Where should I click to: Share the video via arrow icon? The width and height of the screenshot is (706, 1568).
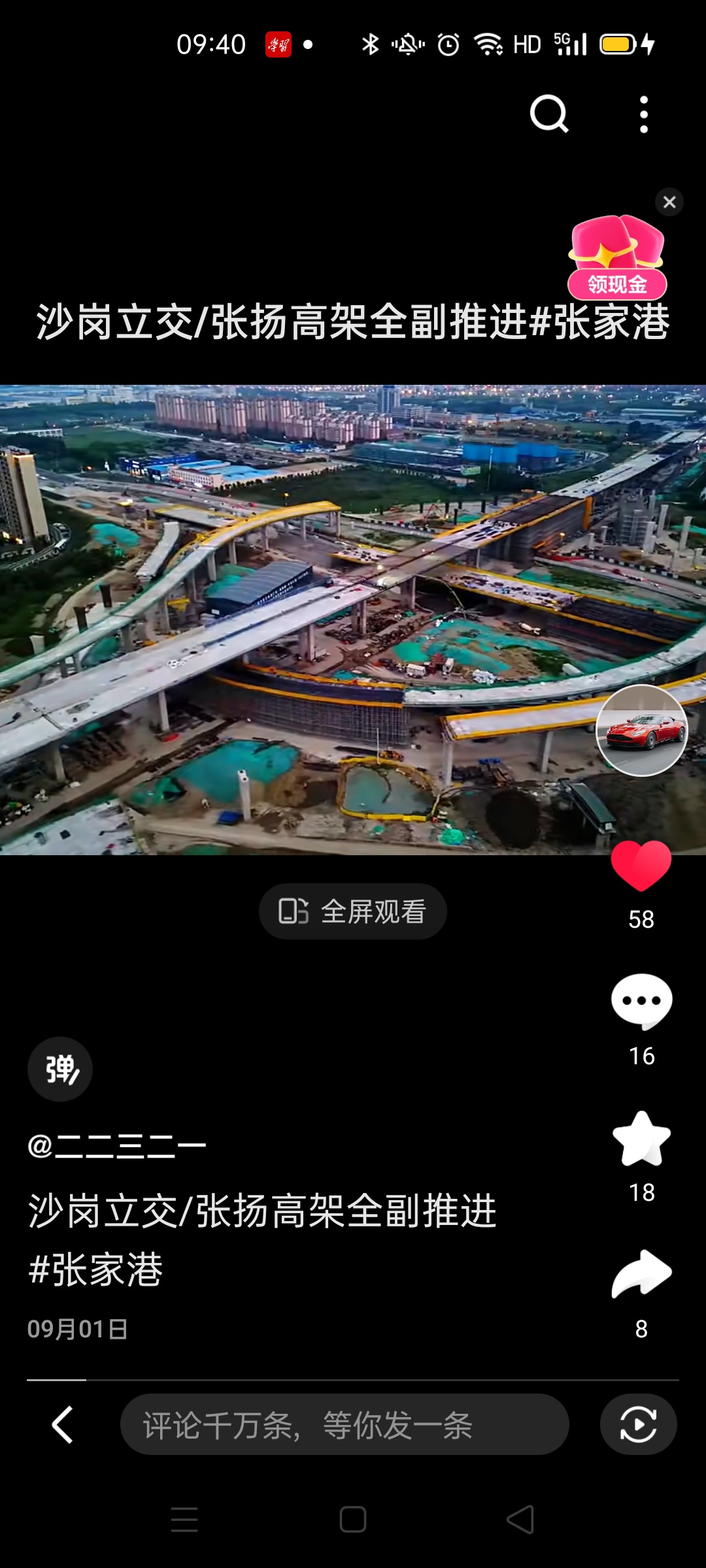point(642,1274)
